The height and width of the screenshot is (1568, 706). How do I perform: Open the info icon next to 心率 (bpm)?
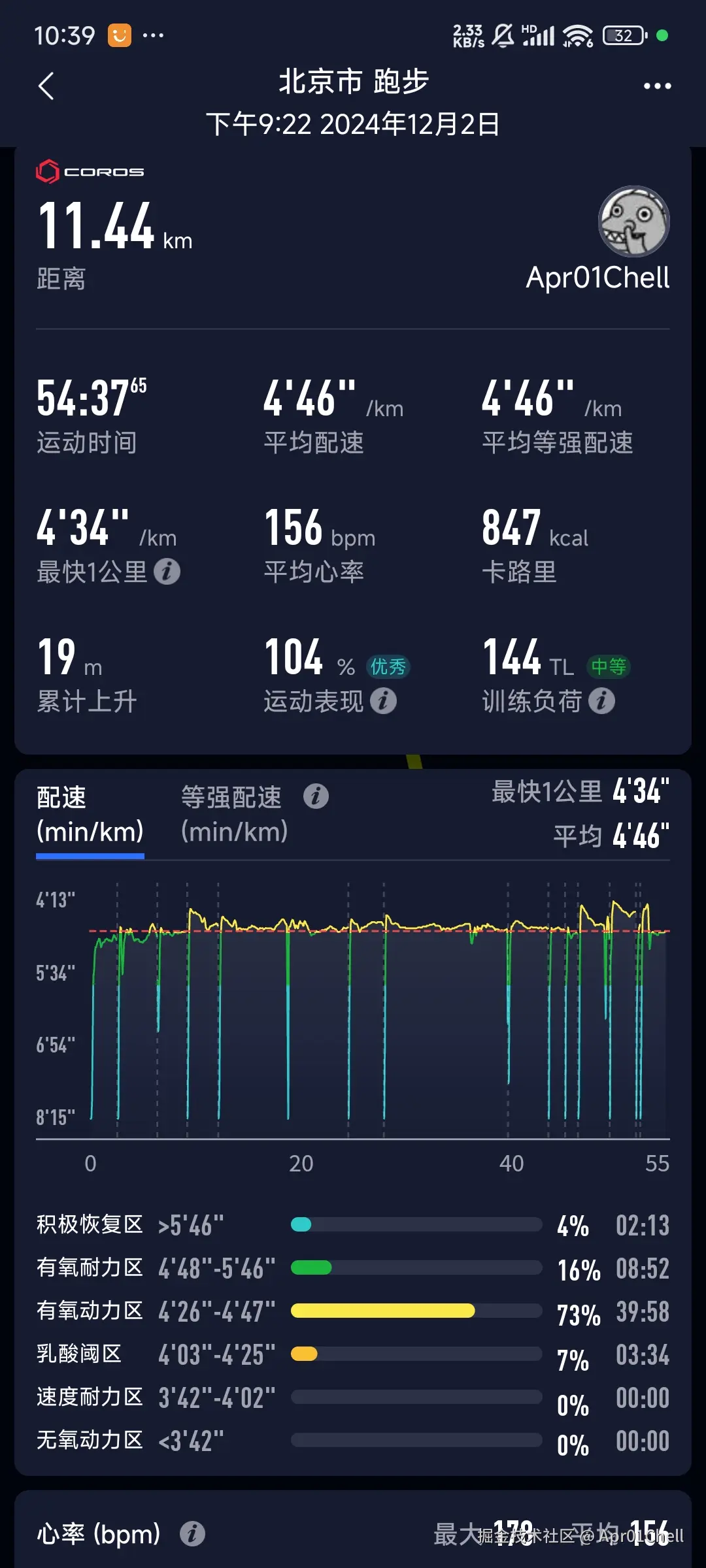[x=193, y=1533]
